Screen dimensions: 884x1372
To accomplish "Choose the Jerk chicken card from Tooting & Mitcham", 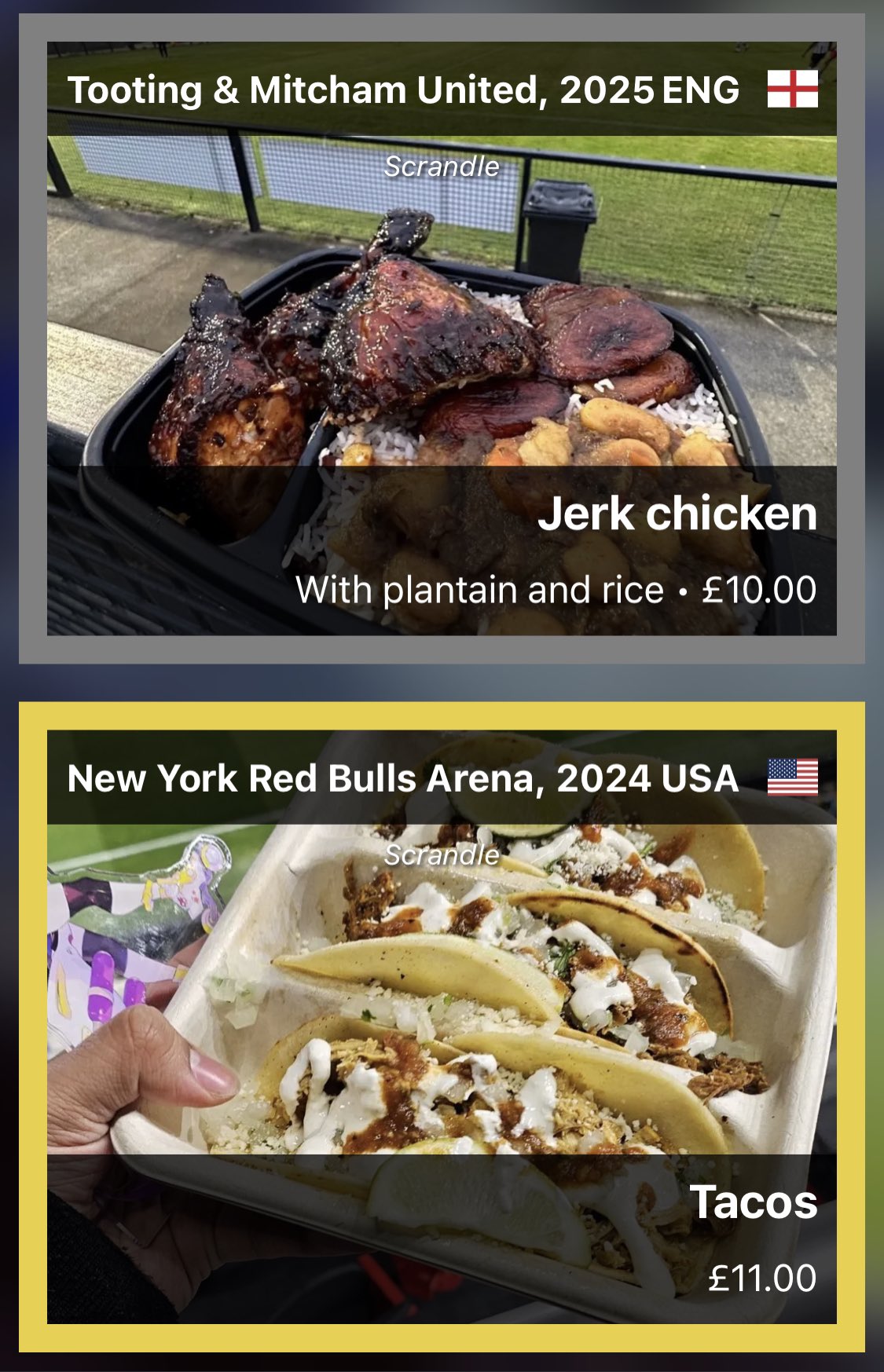I will tap(442, 338).
